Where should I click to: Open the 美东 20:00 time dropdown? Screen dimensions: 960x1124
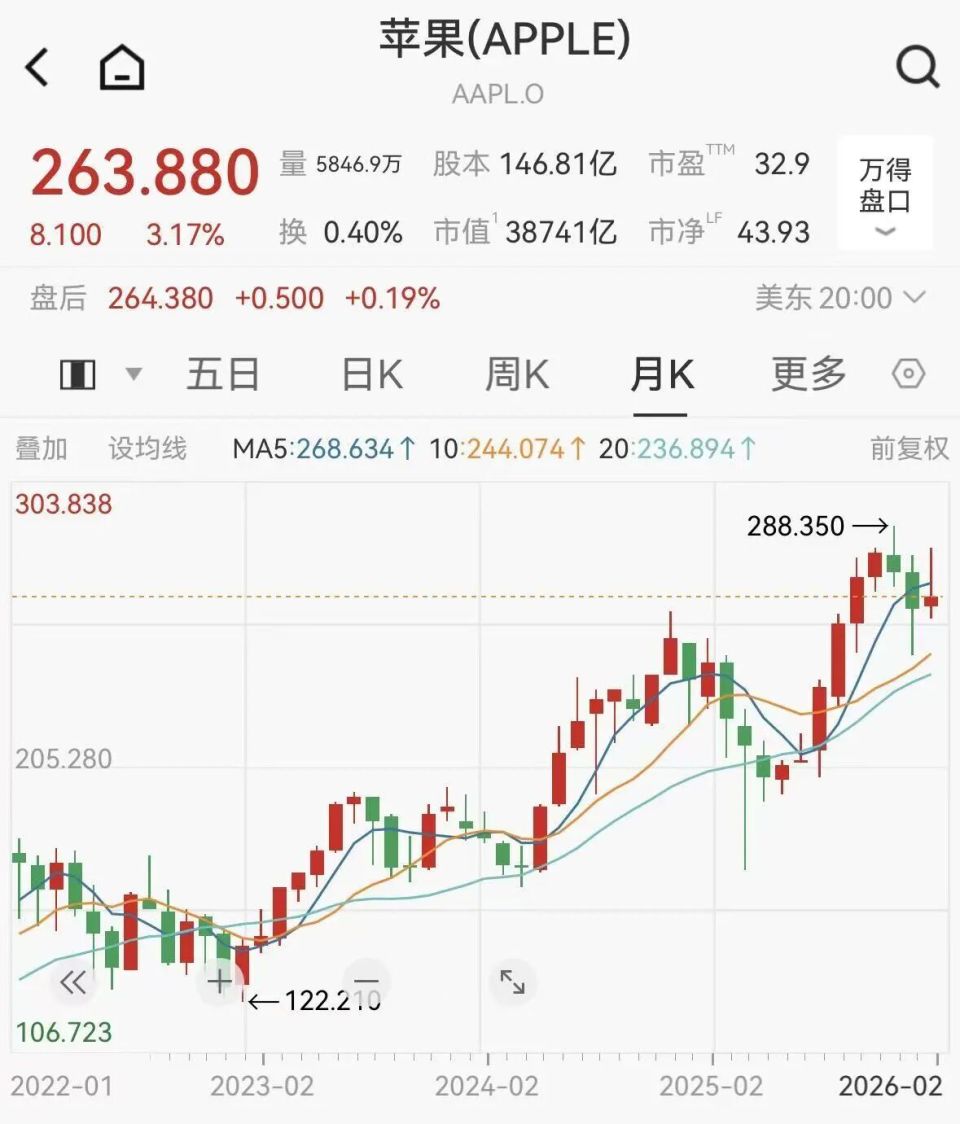840,297
